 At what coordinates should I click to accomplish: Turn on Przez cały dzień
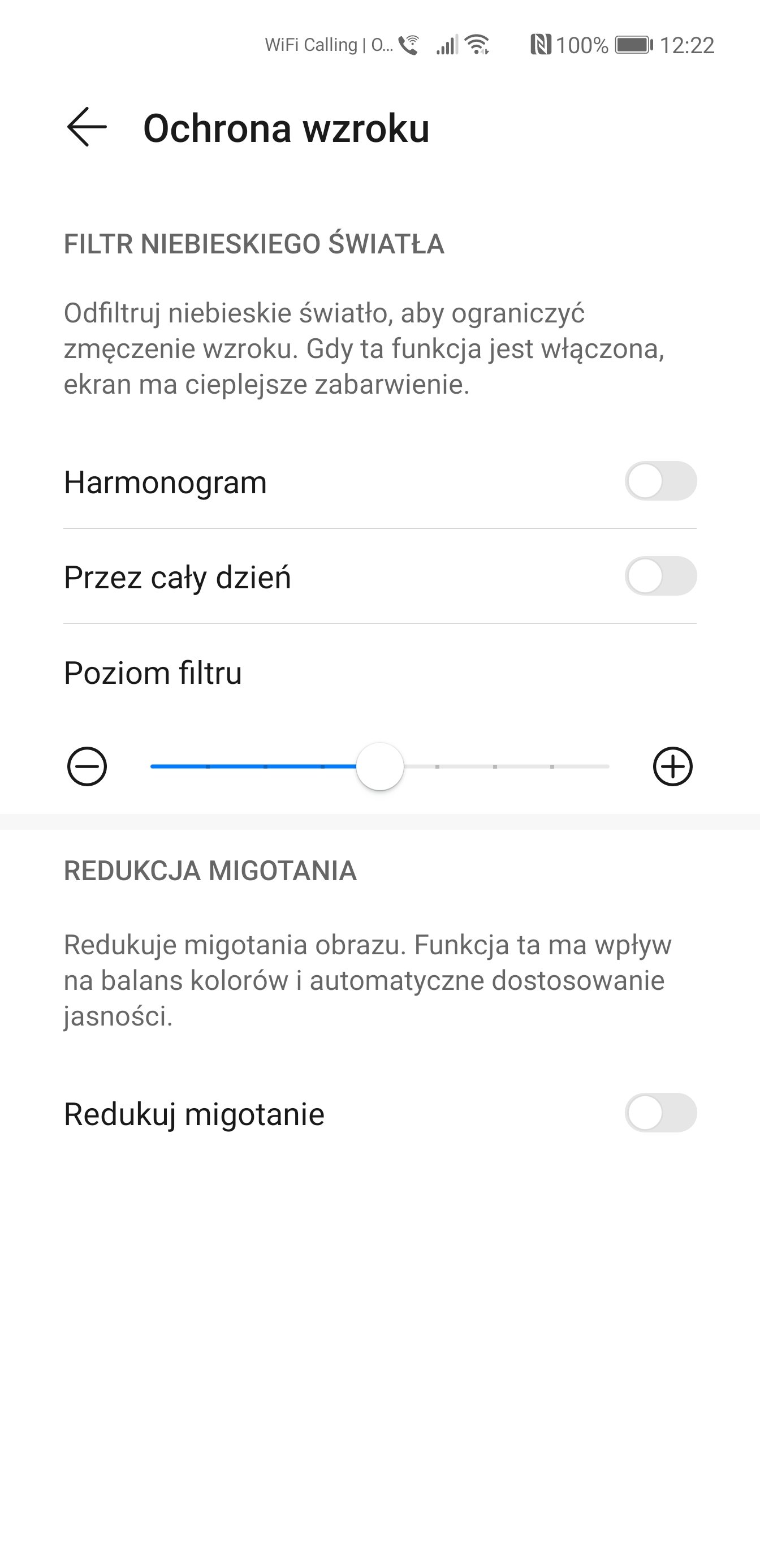[x=660, y=576]
